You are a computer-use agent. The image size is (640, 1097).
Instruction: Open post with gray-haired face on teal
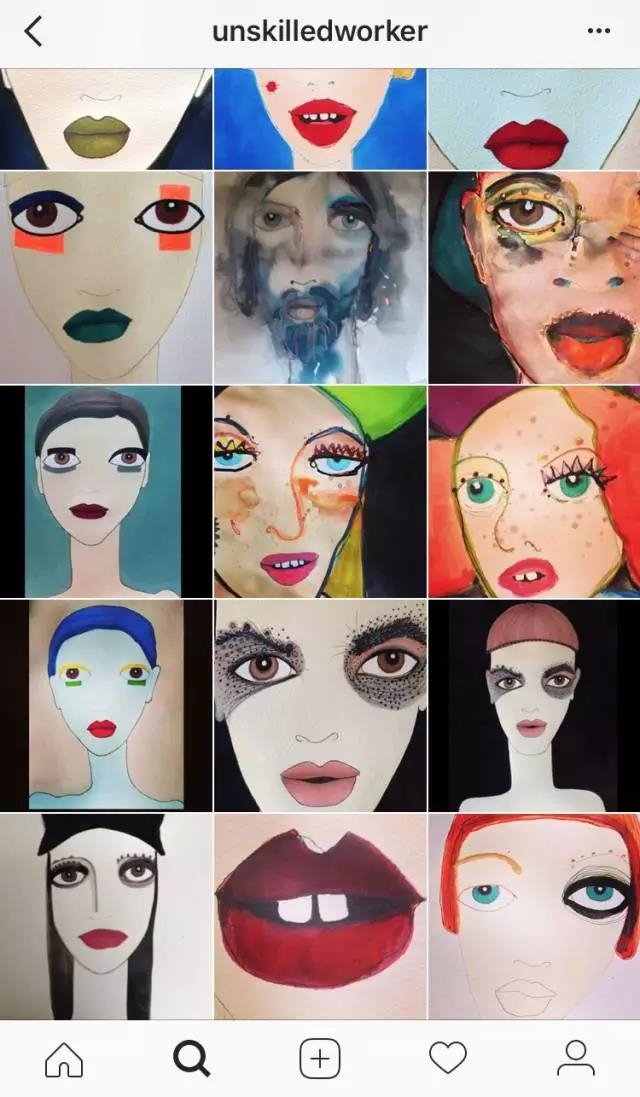tap(105, 491)
